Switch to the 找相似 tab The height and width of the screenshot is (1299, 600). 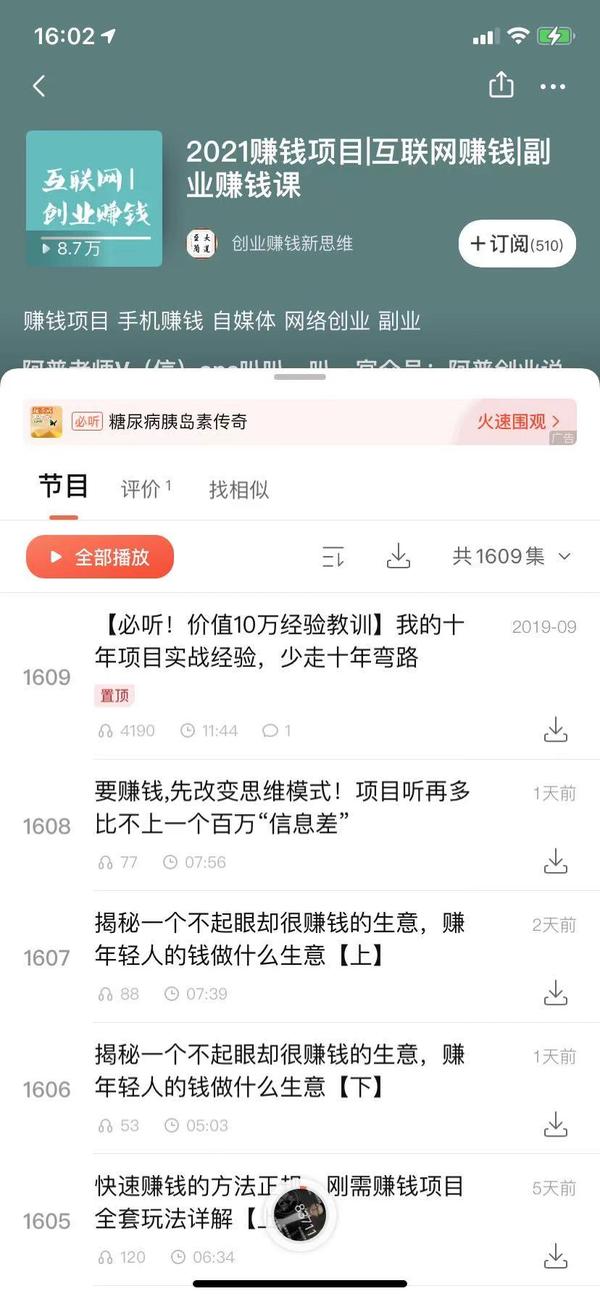(x=238, y=489)
